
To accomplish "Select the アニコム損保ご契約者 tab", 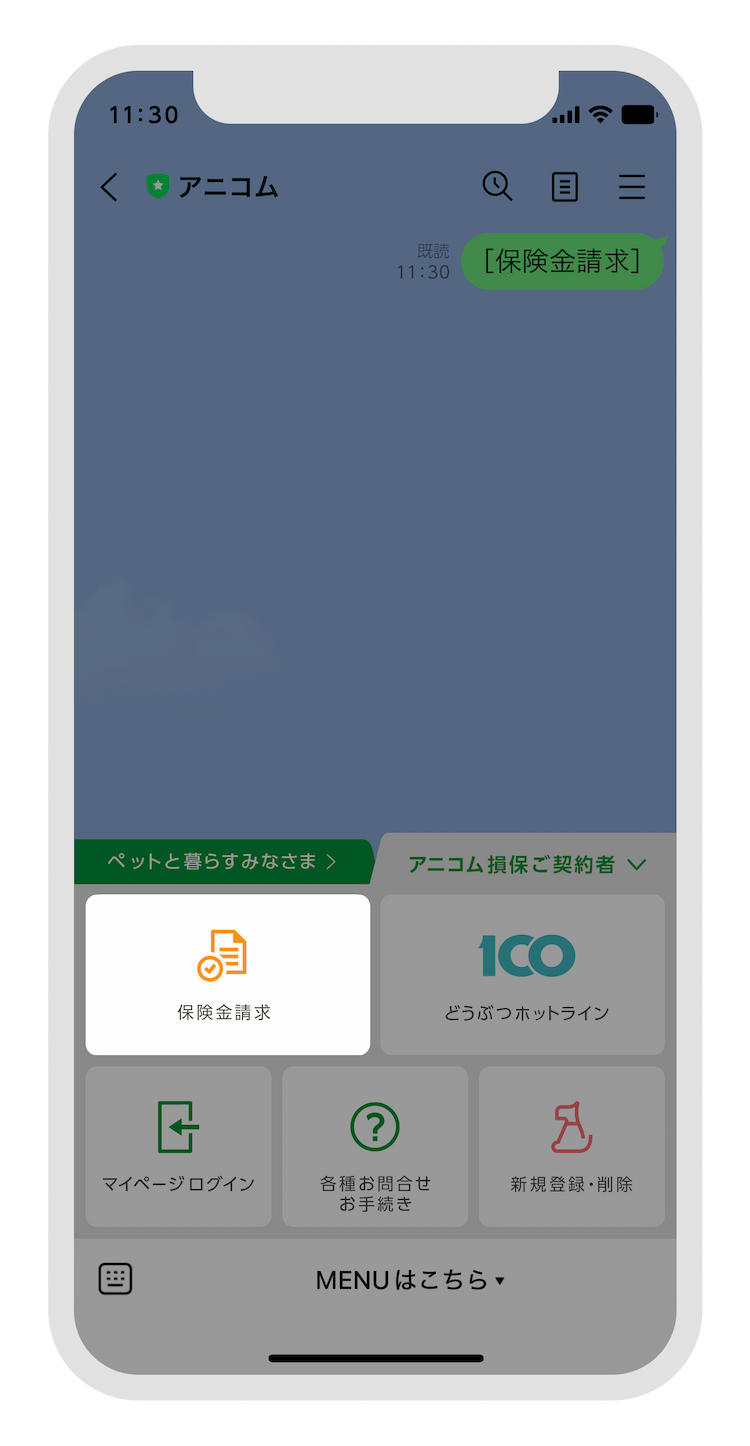I will coord(526,864).
